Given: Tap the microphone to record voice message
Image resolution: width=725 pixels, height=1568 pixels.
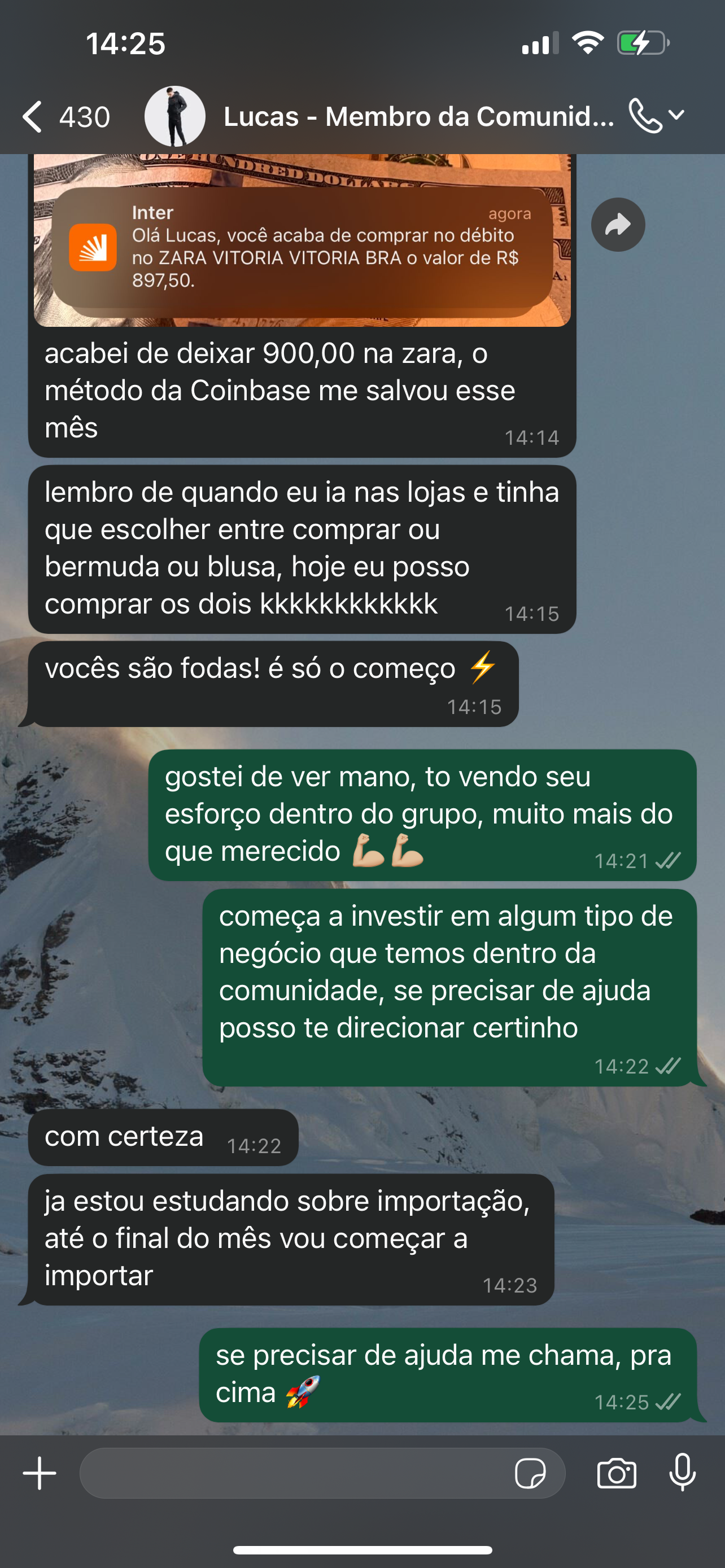Looking at the screenshot, I should pyautogui.click(x=683, y=1473).
